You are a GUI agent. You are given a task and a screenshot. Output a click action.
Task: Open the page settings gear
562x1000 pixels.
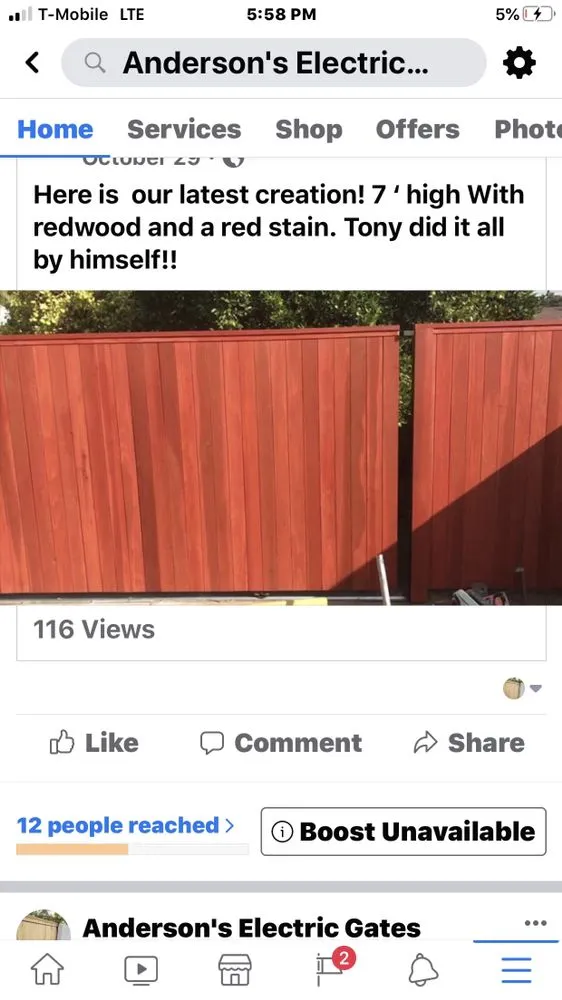pos(519,62)
